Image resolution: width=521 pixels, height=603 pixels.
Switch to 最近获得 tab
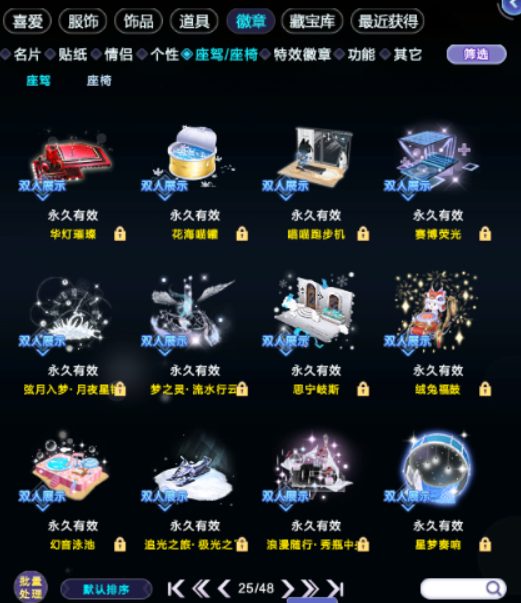click(x=388, y=21)
